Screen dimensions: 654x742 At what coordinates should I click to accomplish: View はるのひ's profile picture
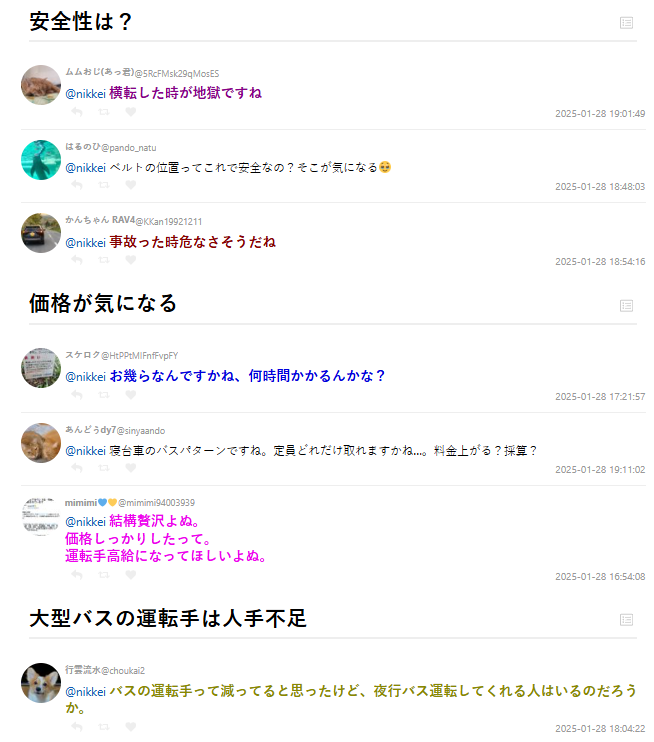41,160
